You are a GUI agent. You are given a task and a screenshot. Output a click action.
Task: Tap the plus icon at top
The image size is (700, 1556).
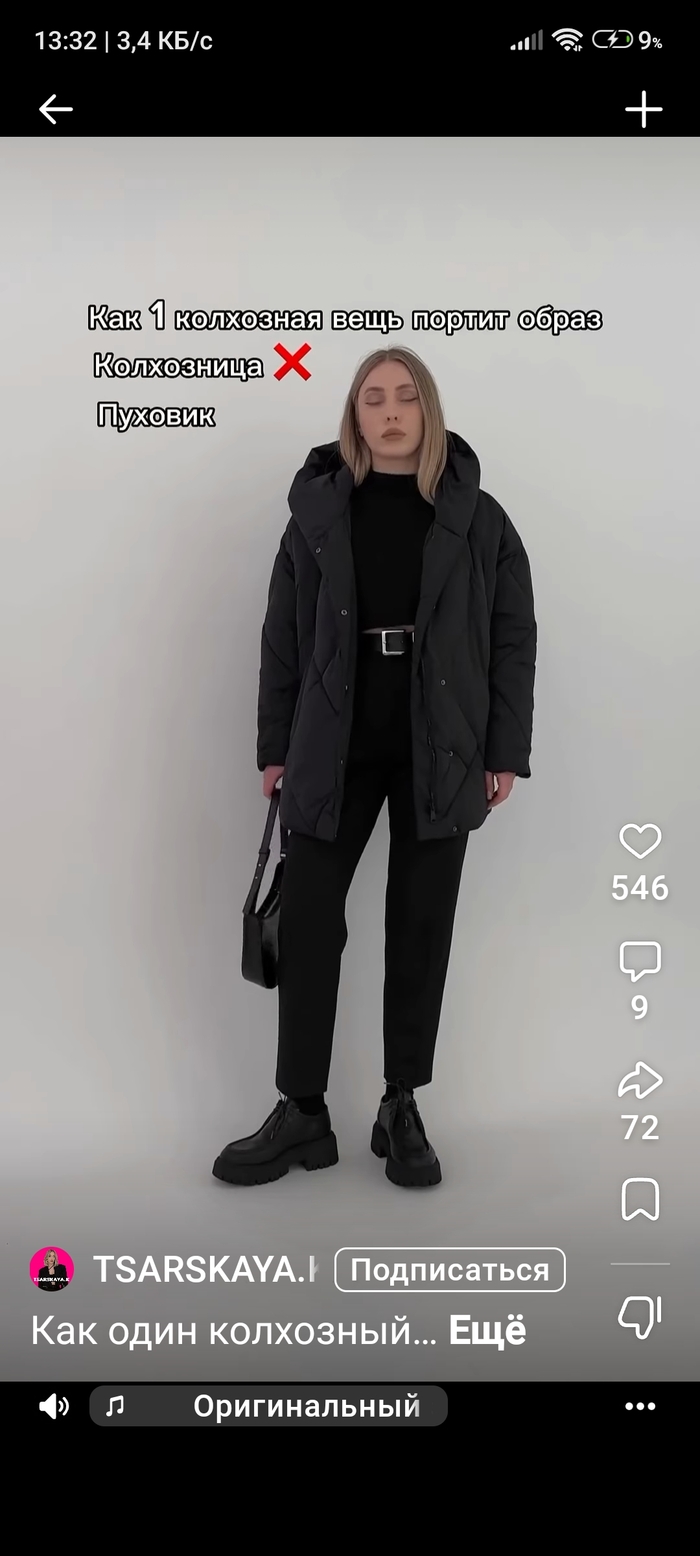[x=643, y=109]
